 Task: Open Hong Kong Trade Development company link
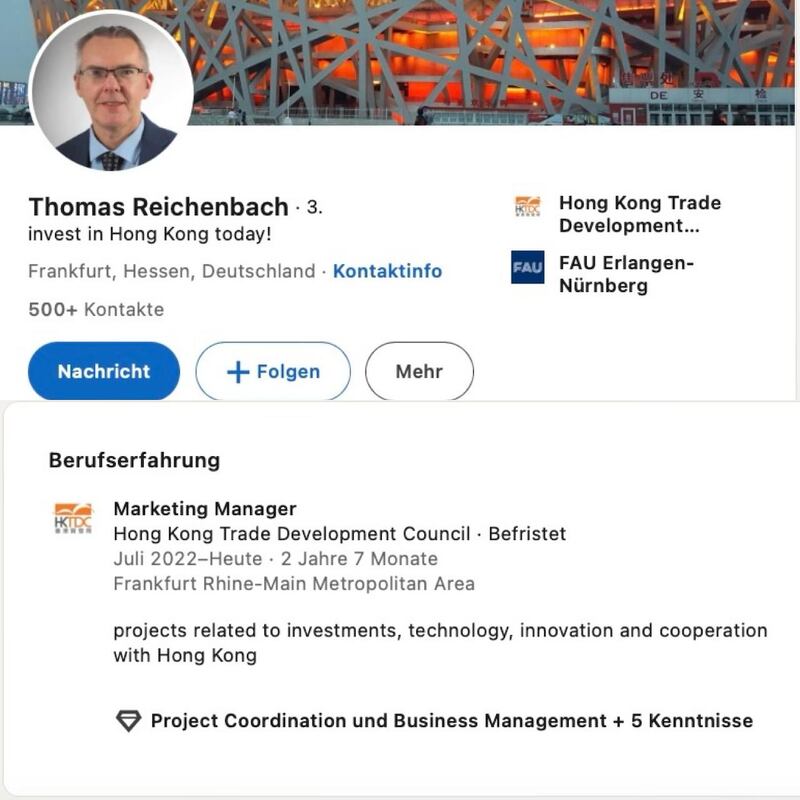pyautogui.click(x=639, y=214)
